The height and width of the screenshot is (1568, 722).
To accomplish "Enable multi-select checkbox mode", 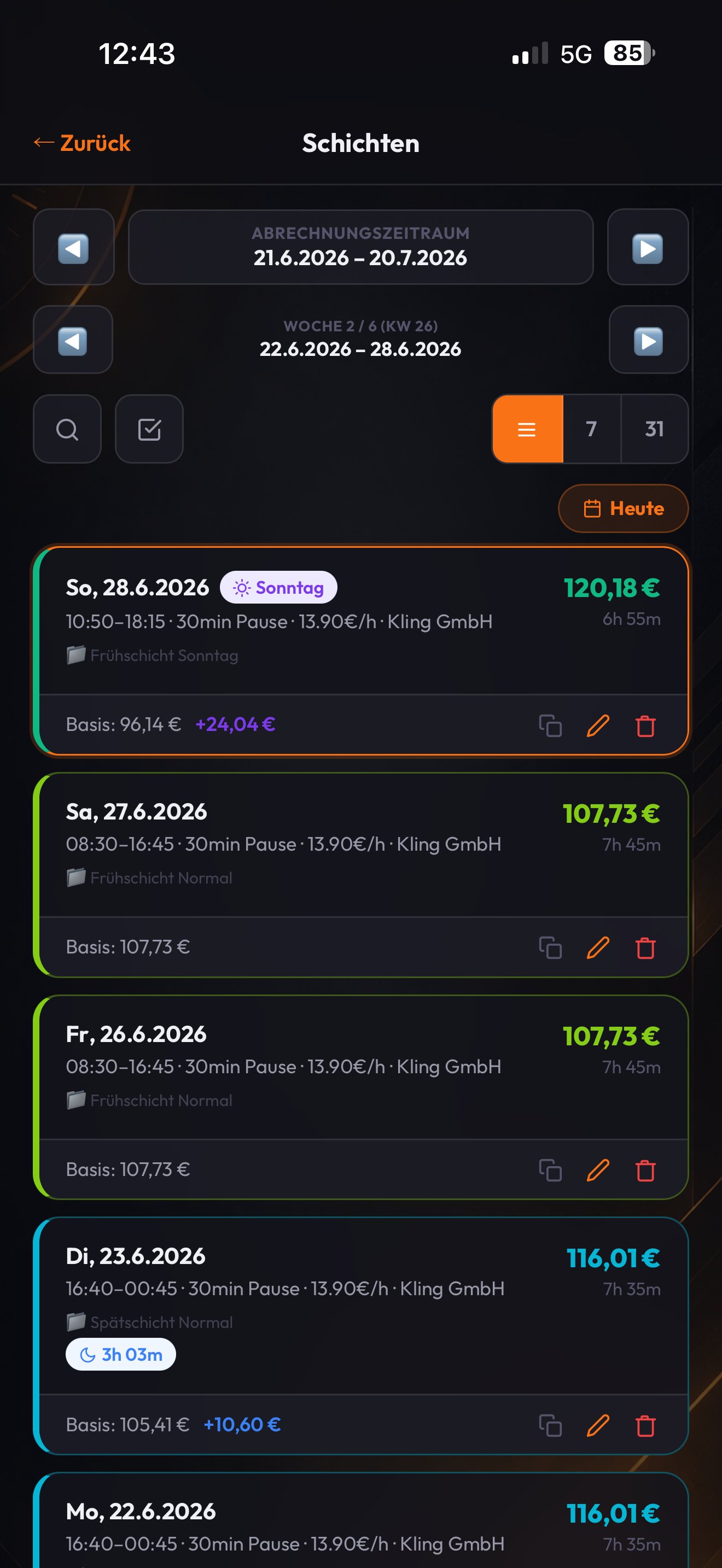I will click(x=149, y=429).
